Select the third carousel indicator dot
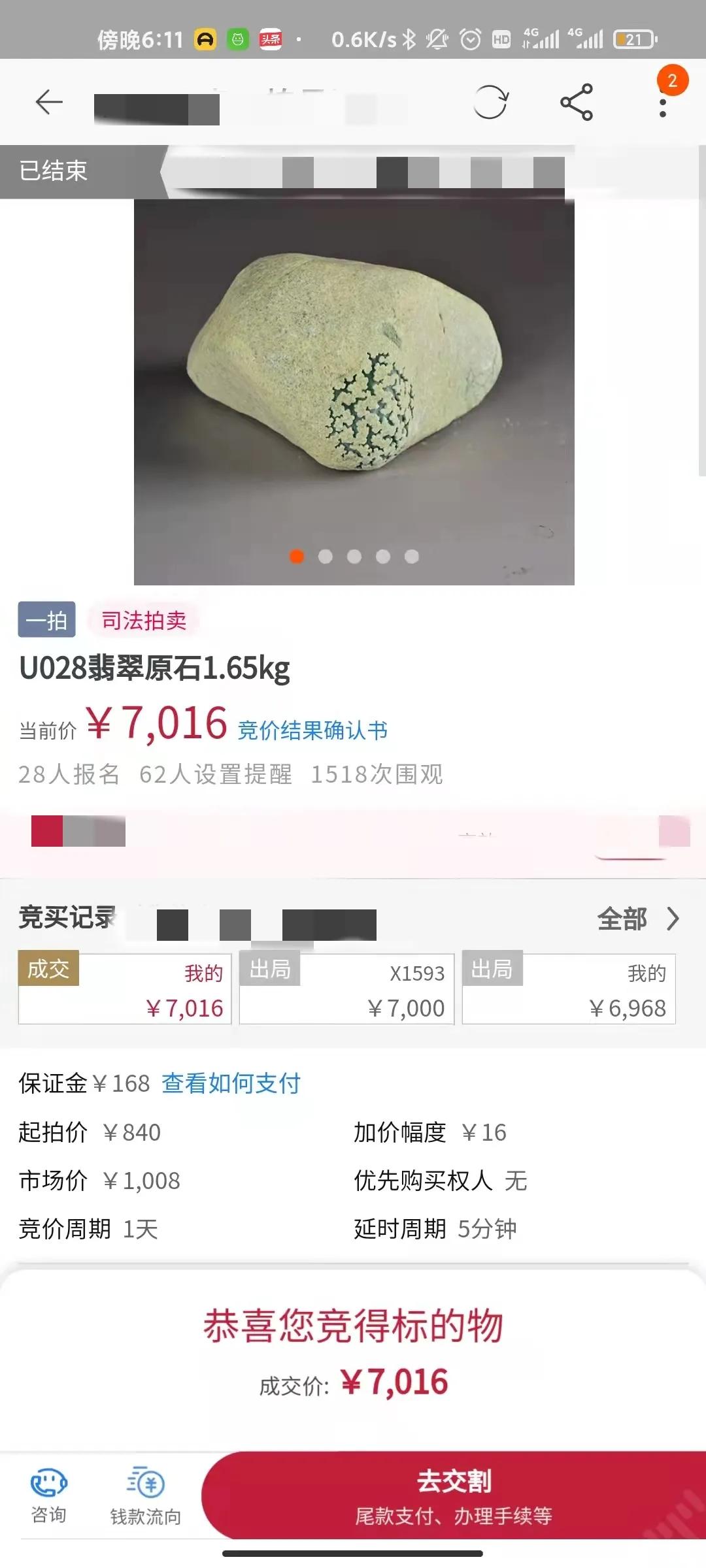Screen dimensions: 706x1568 coord(354,557)
